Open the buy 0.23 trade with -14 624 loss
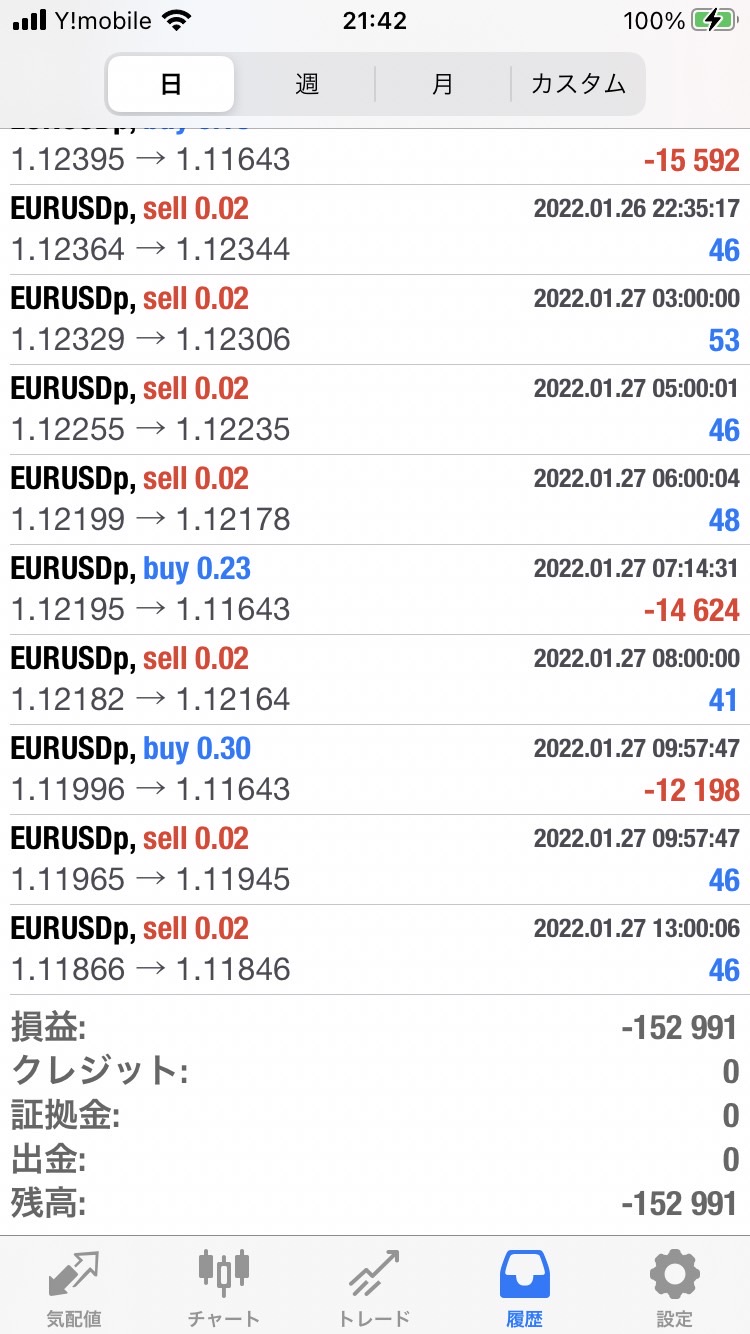Image resolution: width=750 pixels, height=1334 pixels. coord(375,590)
